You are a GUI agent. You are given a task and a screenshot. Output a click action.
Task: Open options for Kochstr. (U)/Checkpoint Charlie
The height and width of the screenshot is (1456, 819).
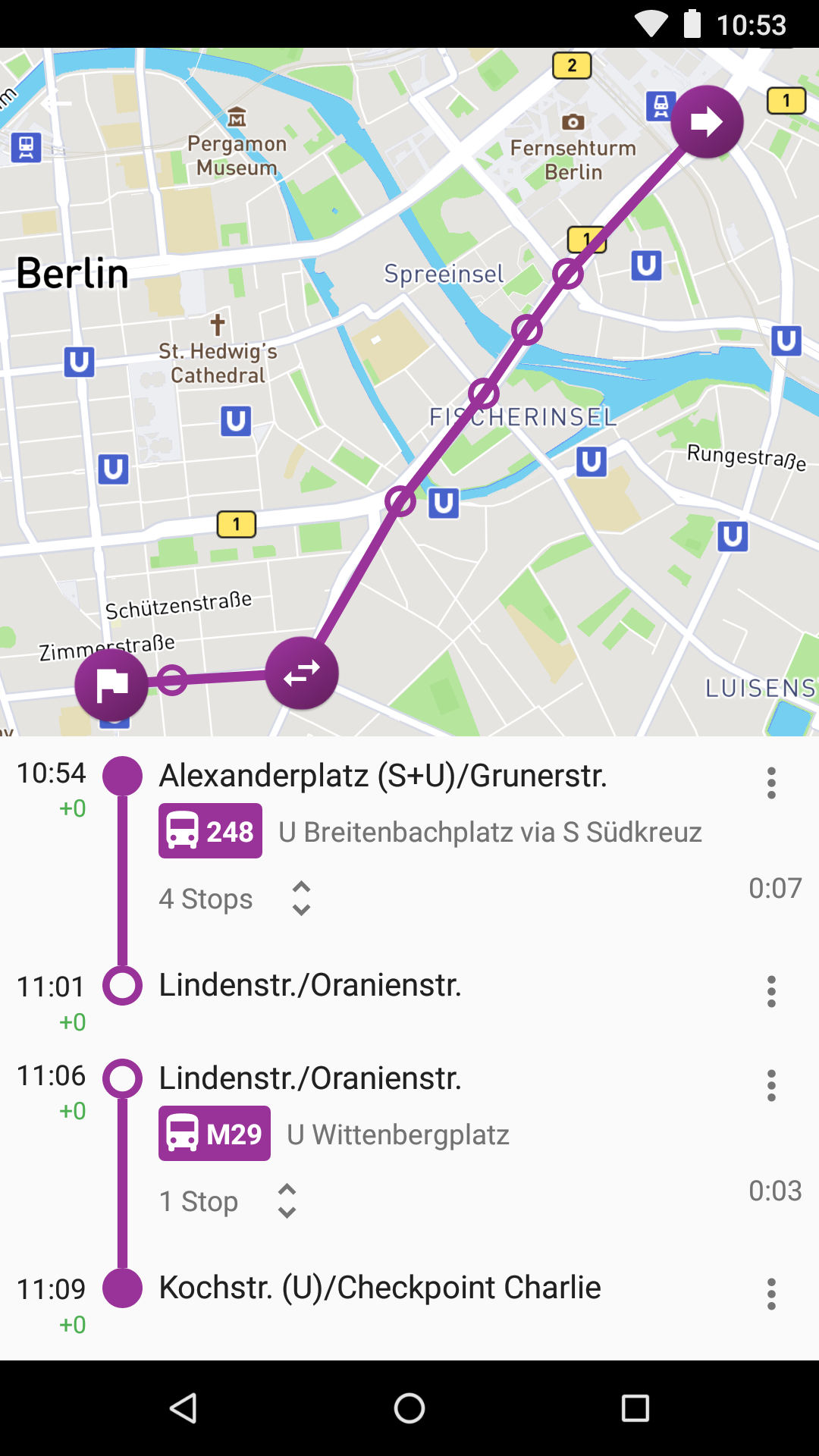pos(771,1294)
